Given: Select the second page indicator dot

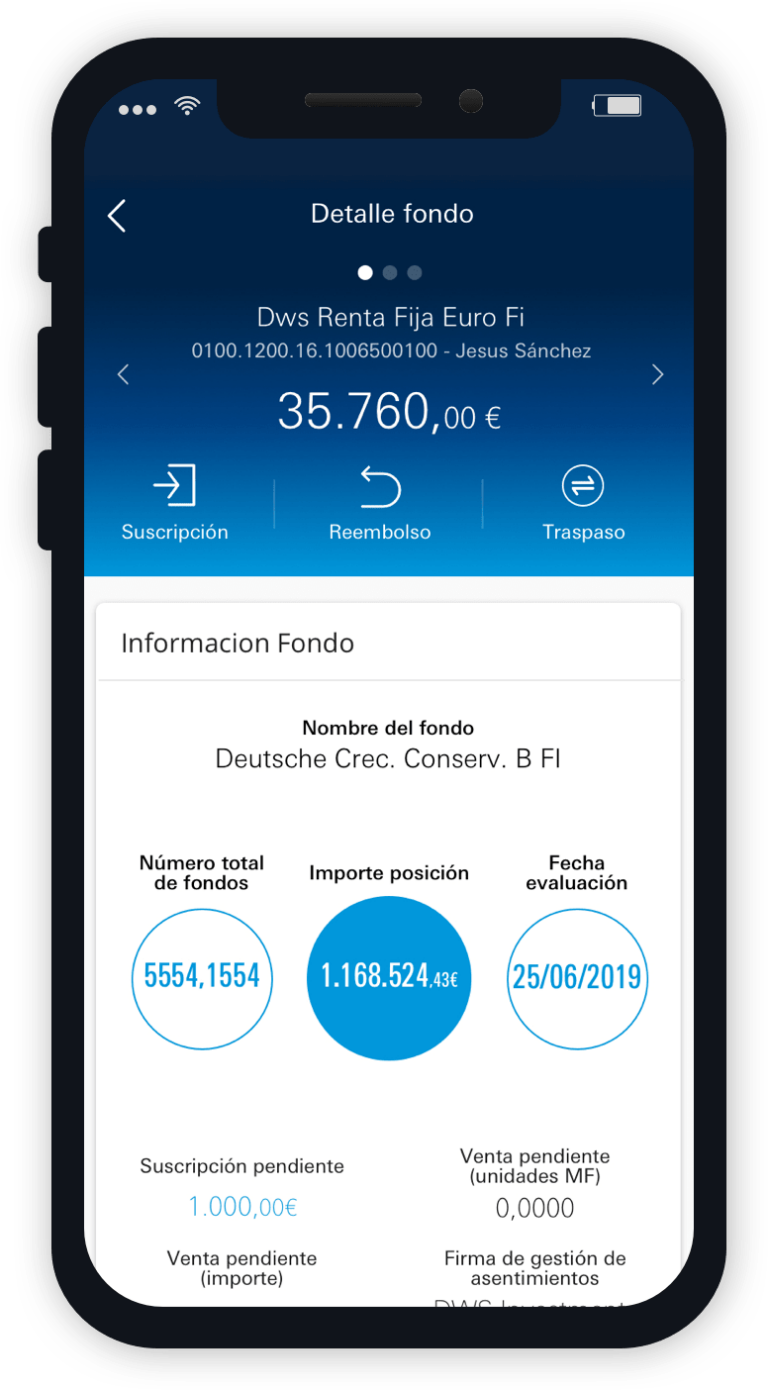Looking at the screenshot, I should [390, 272].
